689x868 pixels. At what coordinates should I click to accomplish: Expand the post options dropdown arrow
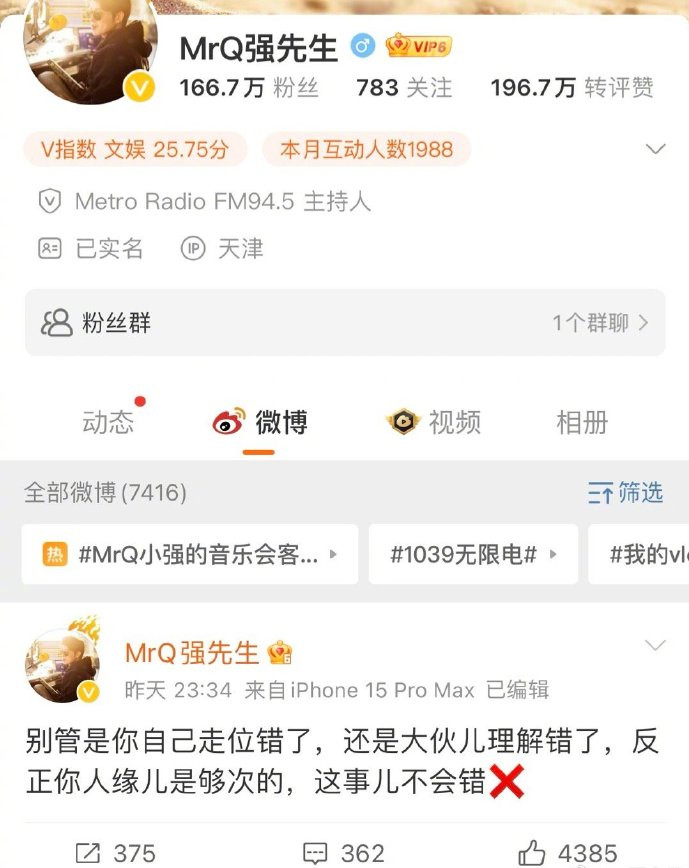(656, 645)
